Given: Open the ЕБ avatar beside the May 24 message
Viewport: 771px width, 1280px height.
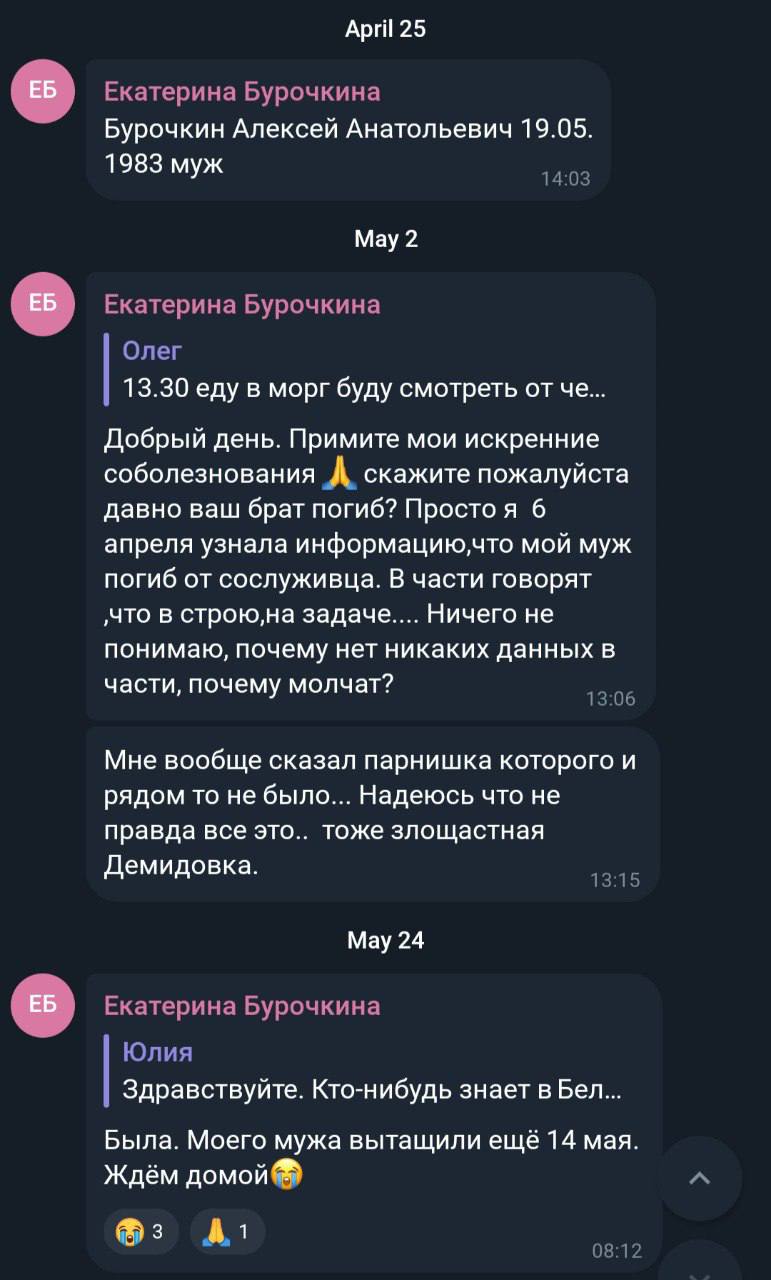Looking at the screenshot, I should tap(43, 1006).
